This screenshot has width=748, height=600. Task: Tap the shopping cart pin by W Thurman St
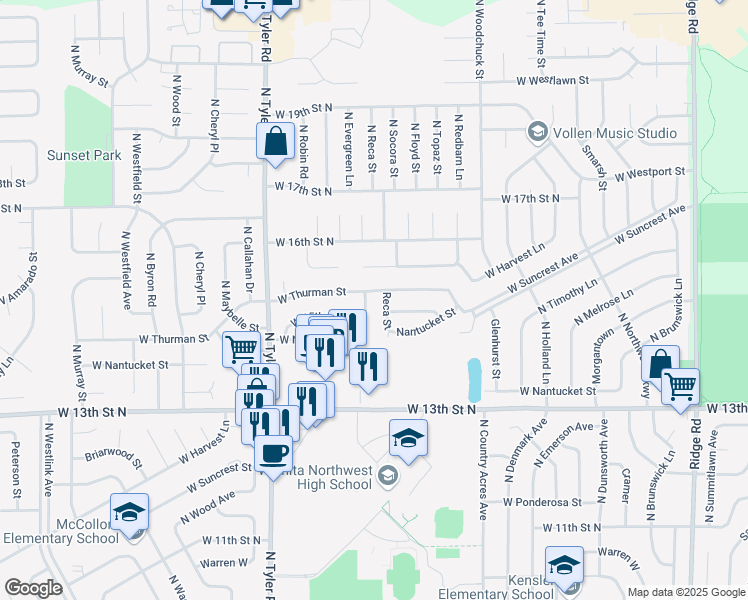pos(241,350)
